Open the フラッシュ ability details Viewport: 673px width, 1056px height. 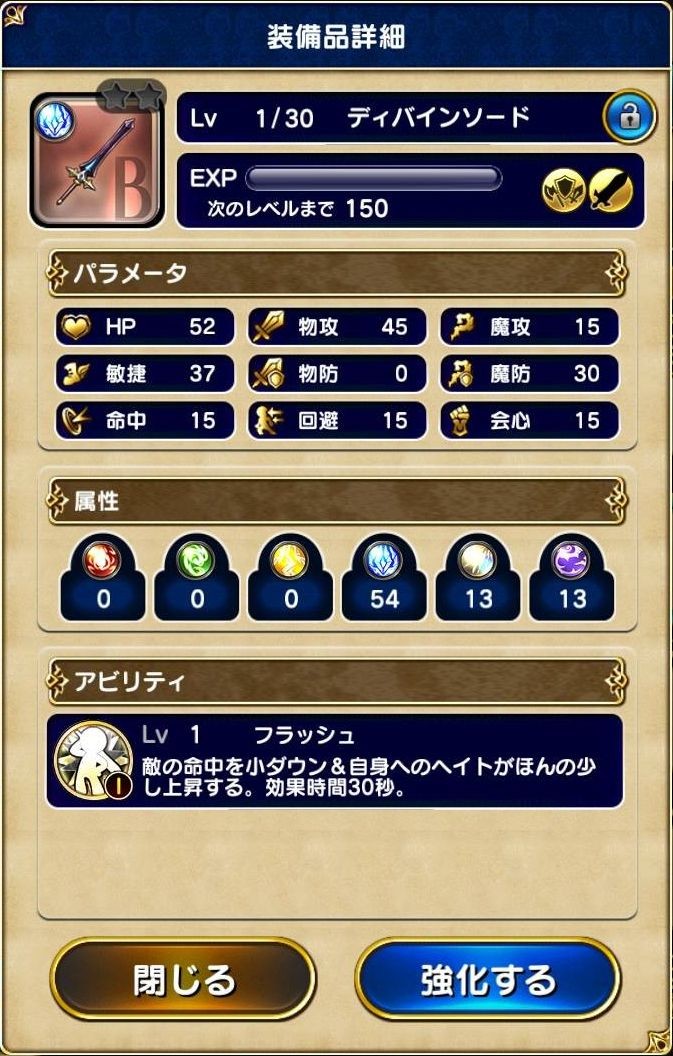335,760
